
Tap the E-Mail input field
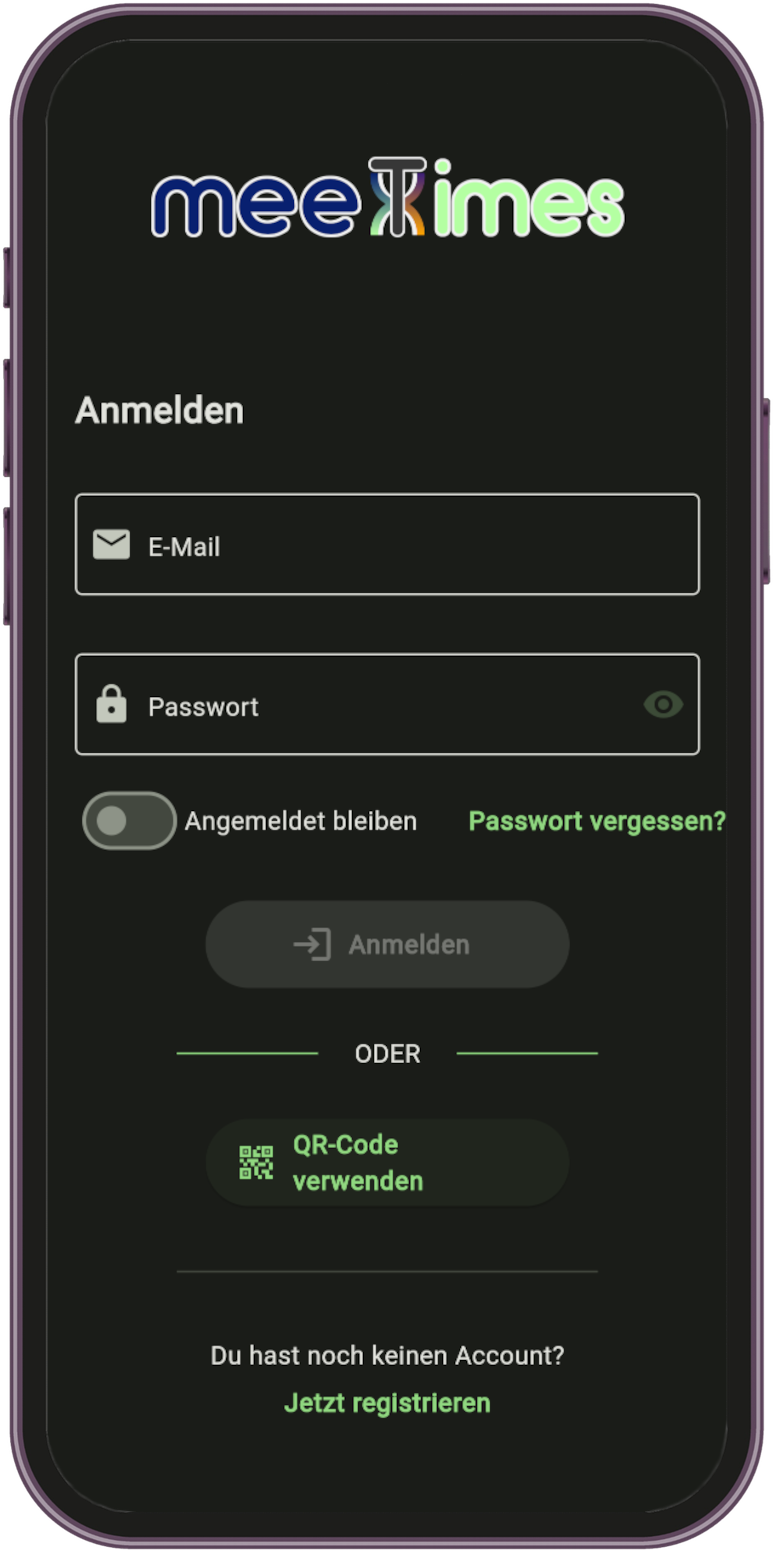387,545
